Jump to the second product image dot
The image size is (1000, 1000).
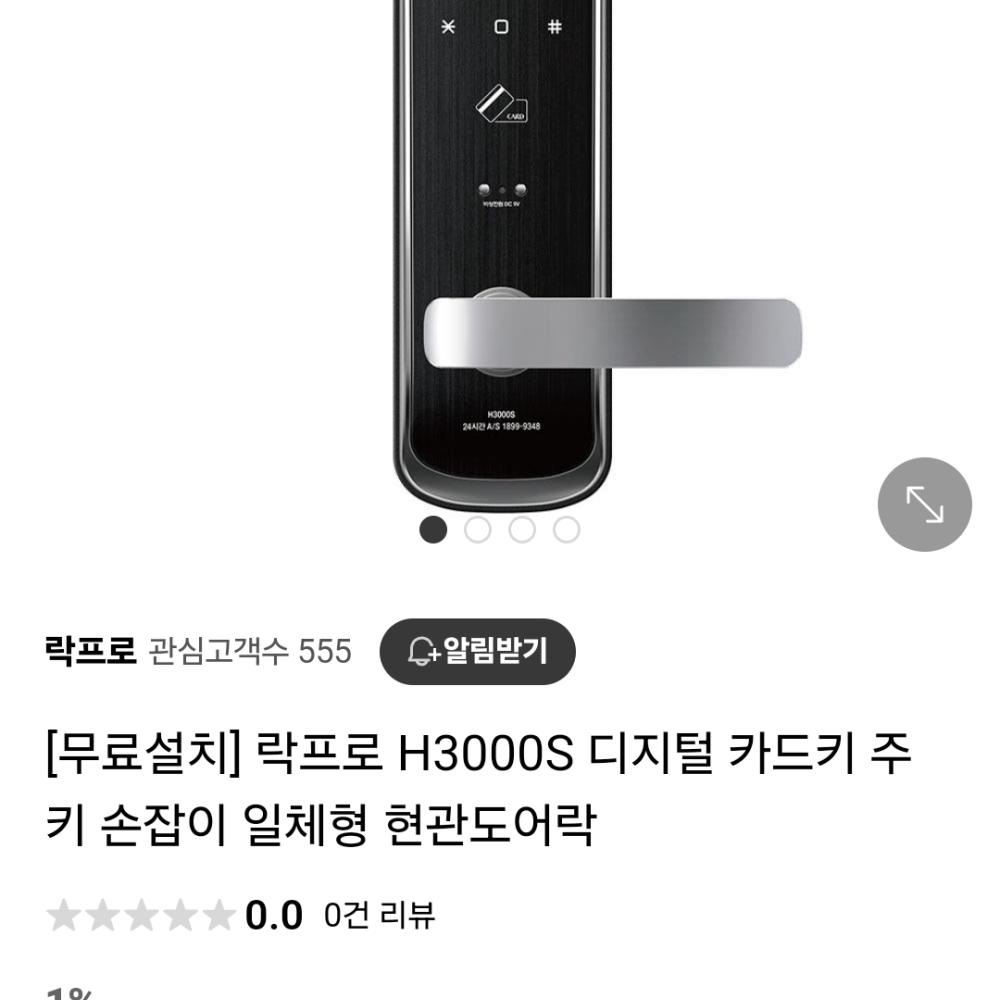[477, 529]
